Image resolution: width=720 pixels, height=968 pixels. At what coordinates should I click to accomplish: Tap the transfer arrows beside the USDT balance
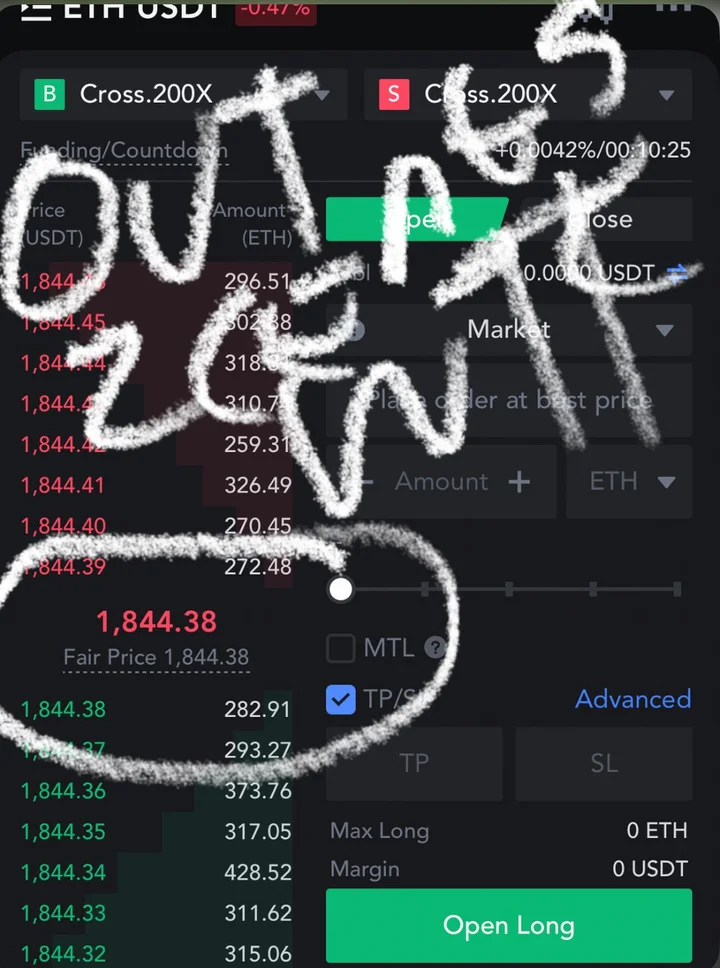(677, 273)
